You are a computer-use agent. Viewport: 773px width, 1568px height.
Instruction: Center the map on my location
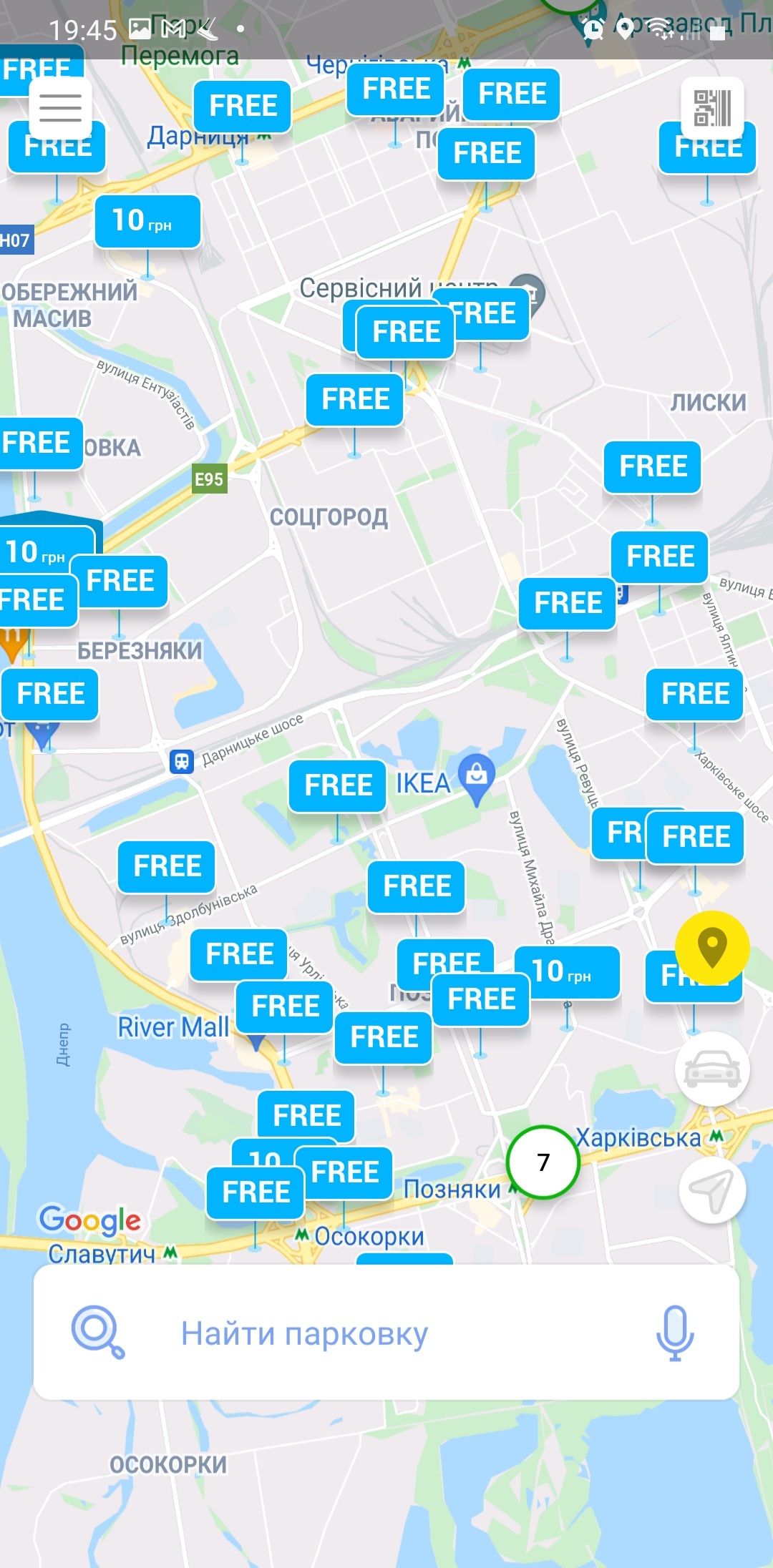[712, 1190]
